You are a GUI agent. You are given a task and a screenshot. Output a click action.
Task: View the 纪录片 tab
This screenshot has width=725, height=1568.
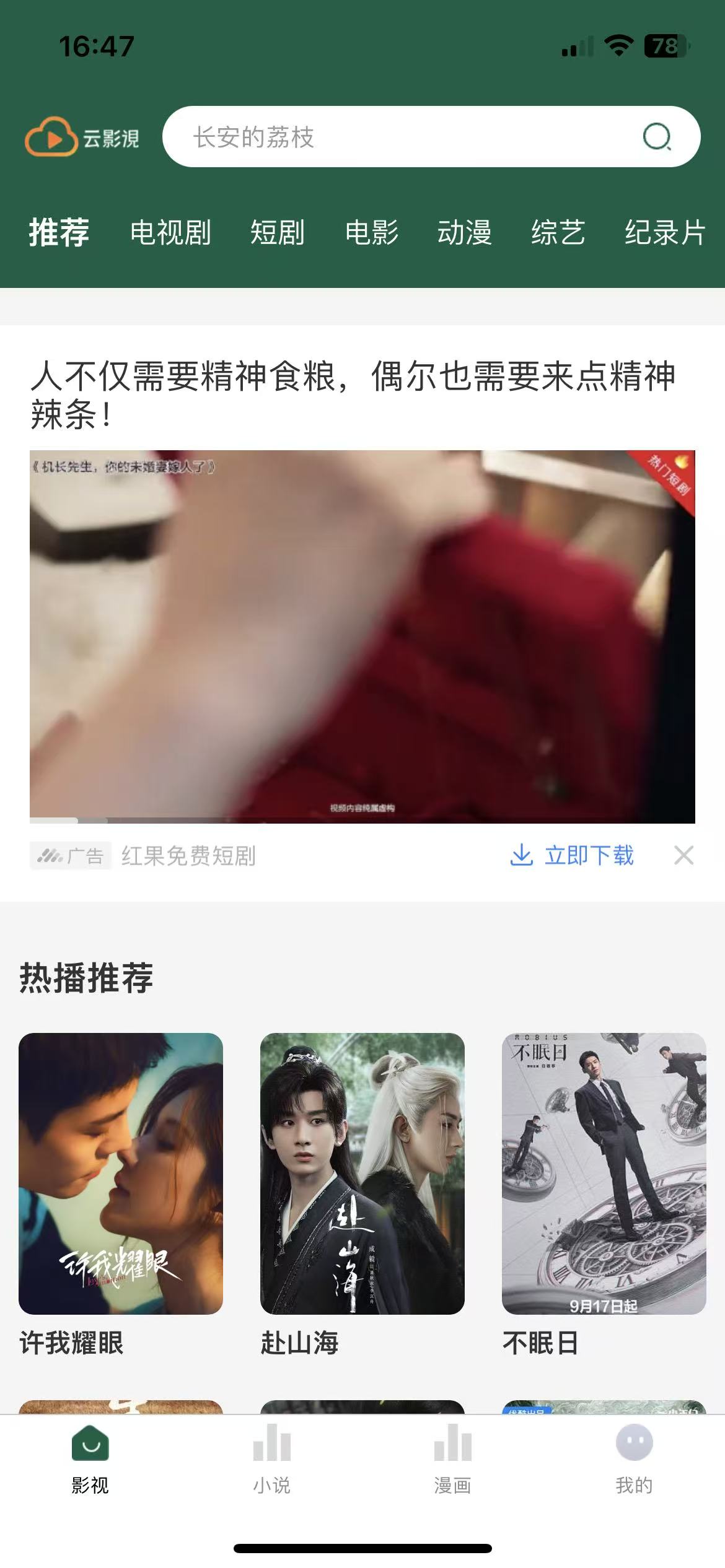[x=665, y=233]
